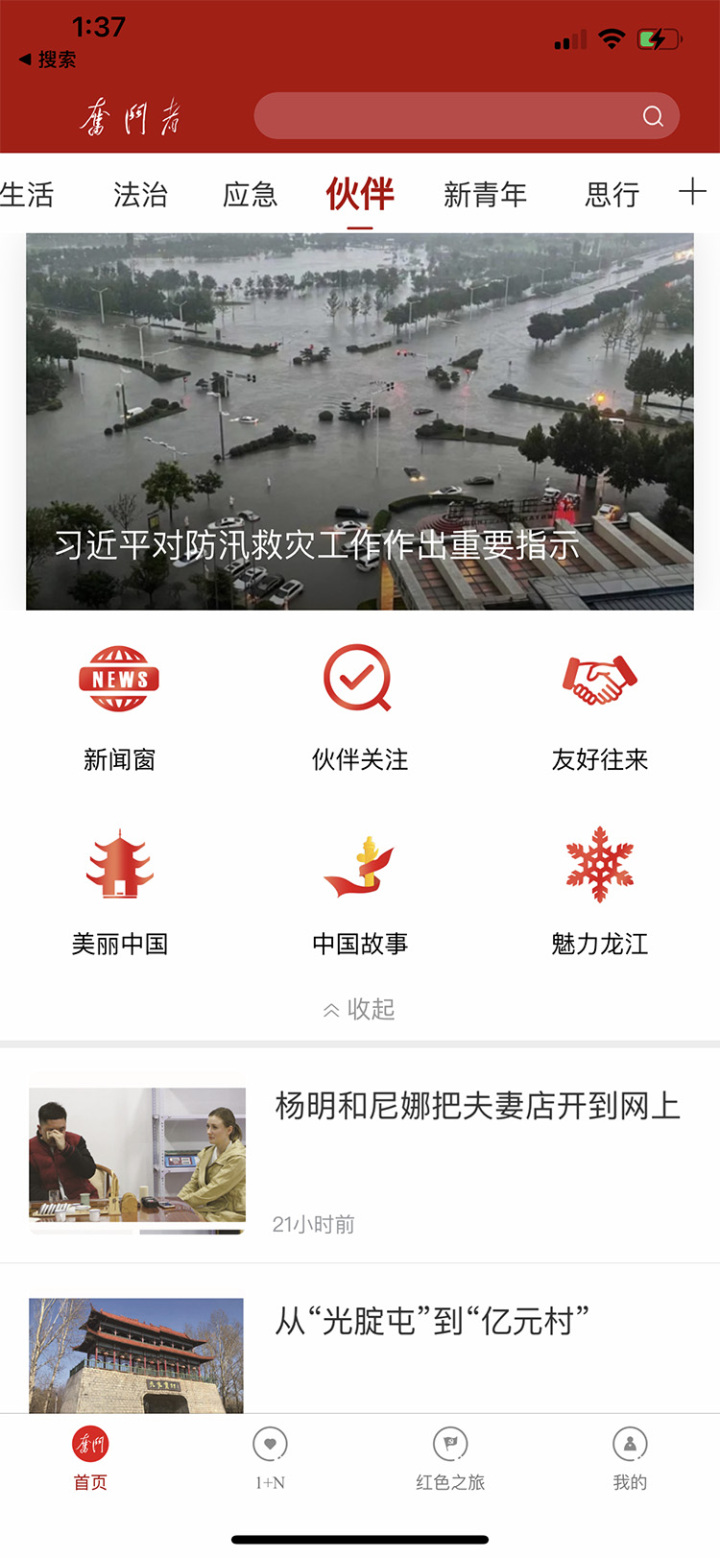The width and height of the screenshot is (720, 1558).
Task: Go to the 新青年 tab
Action: (485, 195)
